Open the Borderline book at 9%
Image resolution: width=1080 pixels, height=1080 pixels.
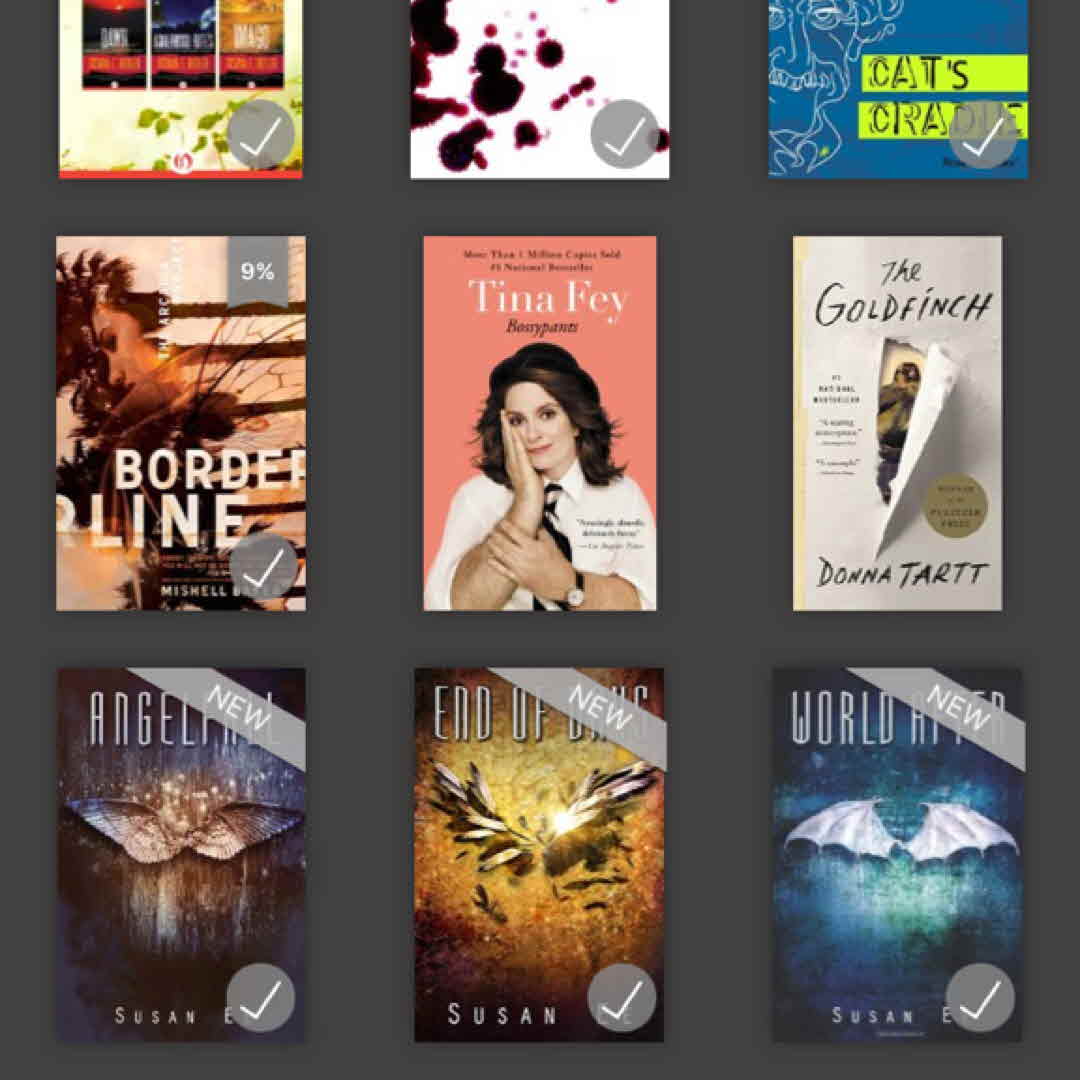(x=181, y=423)
